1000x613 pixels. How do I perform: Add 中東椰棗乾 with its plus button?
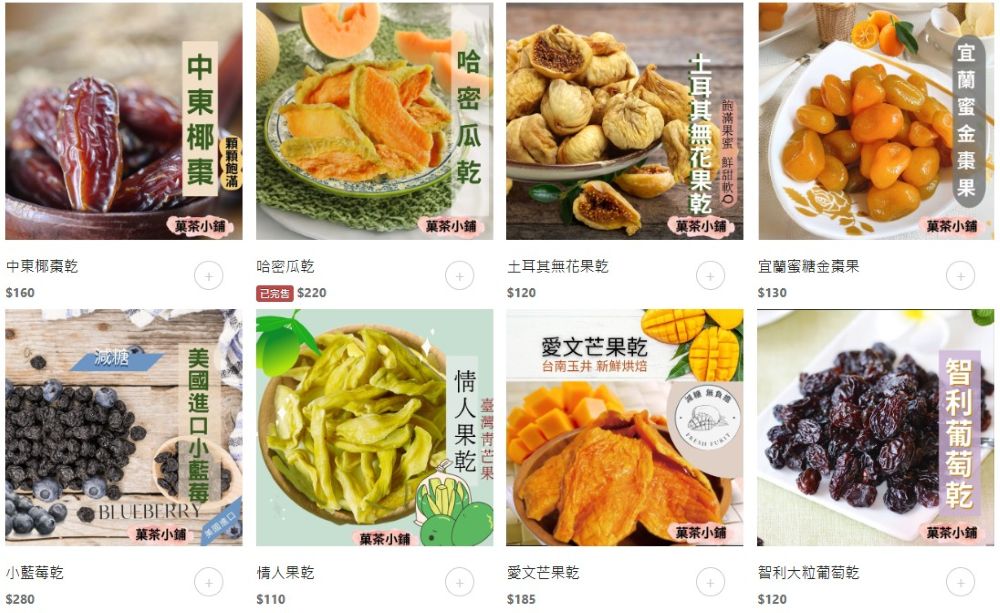point(208,275)
